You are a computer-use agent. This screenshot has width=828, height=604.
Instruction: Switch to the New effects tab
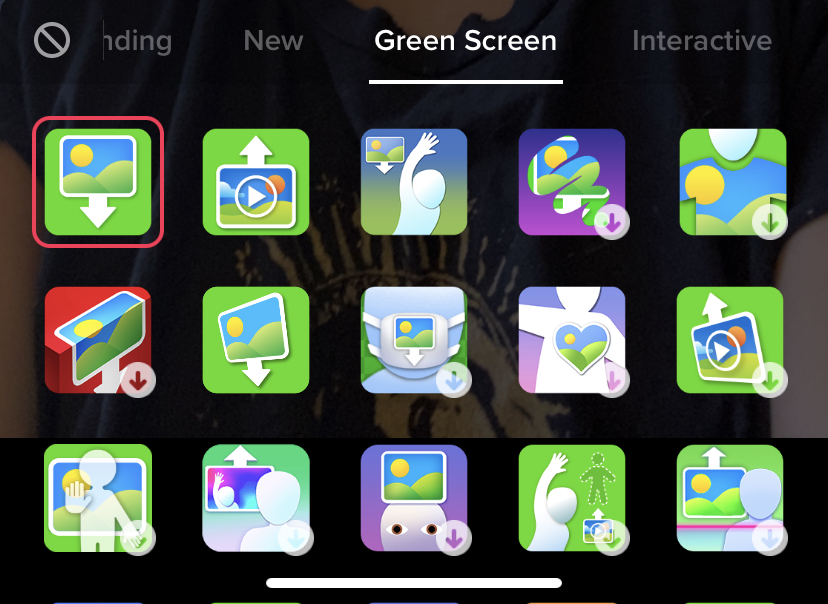273,41
